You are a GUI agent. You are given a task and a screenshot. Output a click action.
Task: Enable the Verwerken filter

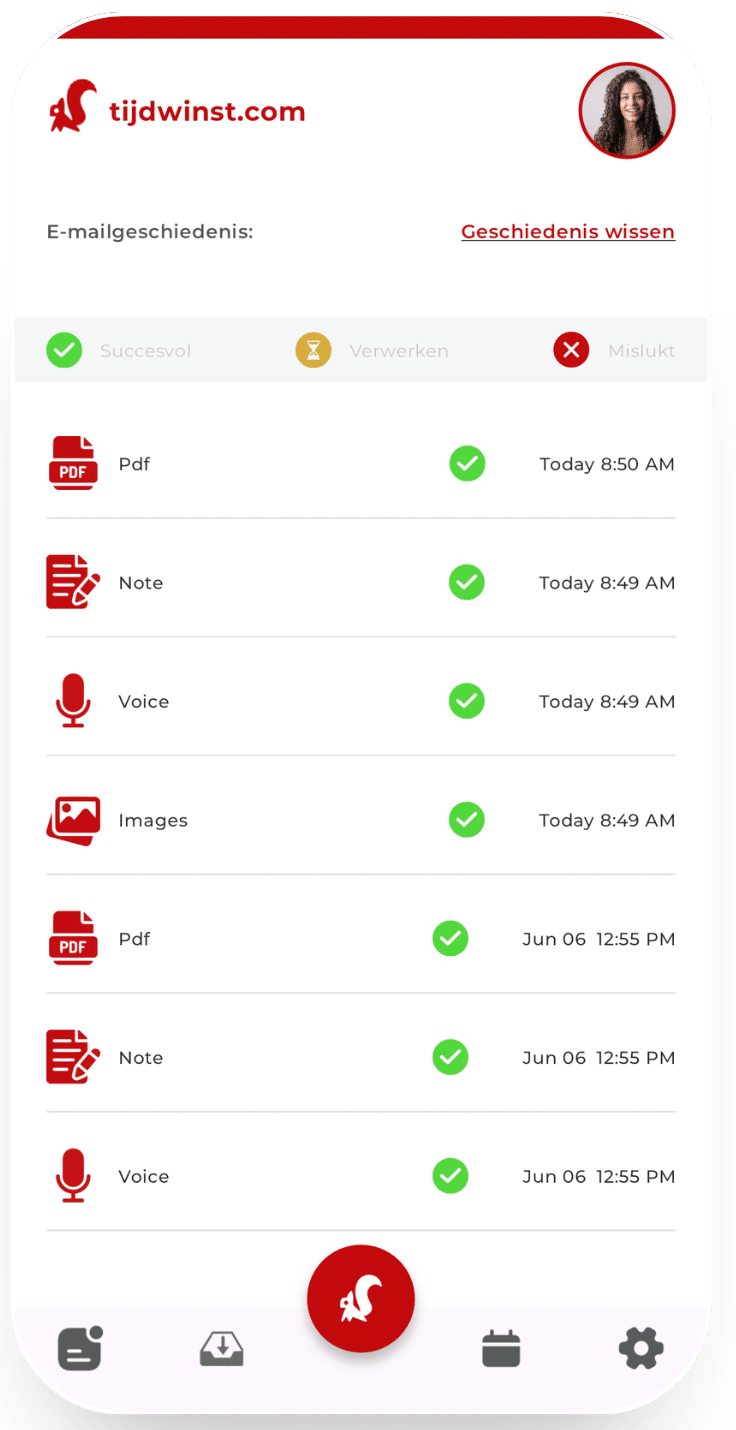tap(371, 350)
